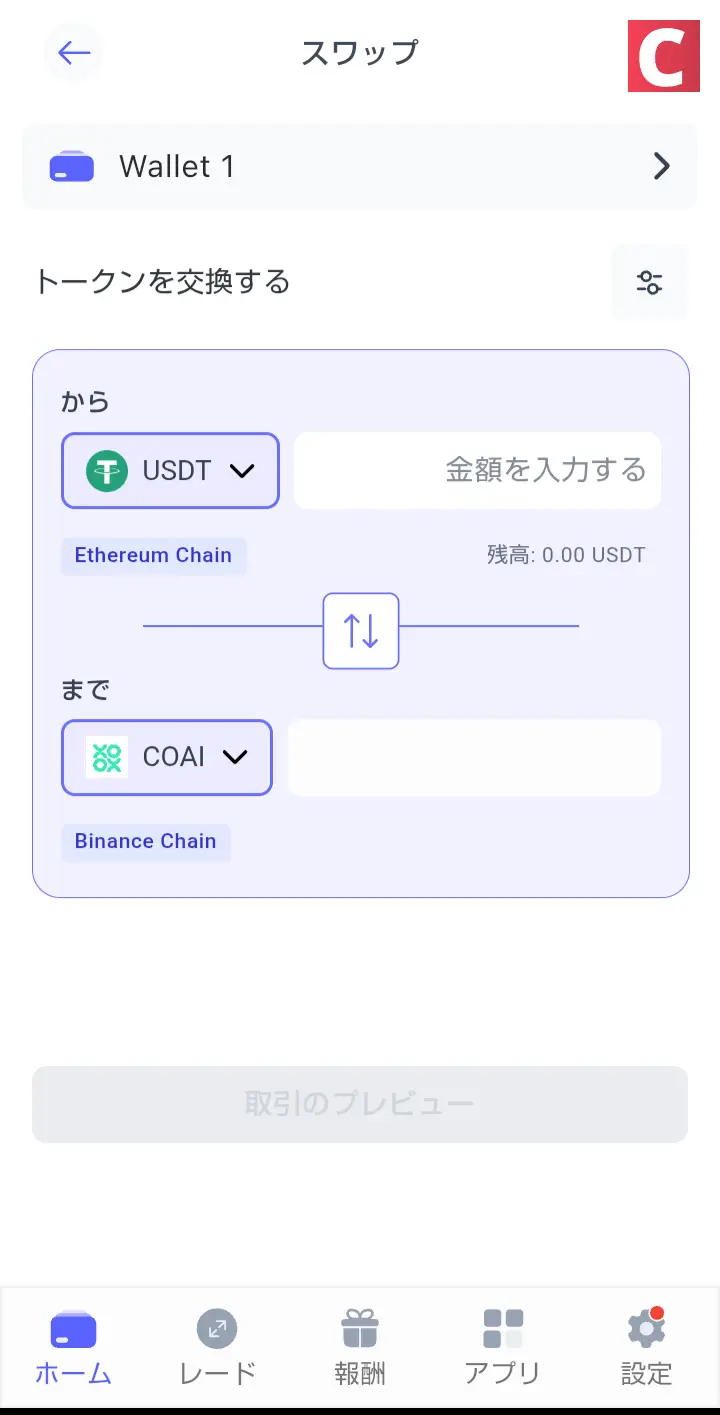The width and height of the screenshot is (720, 1415).
Task: Expand Wallet 1 via its chevron
Action: coord(660,166)
